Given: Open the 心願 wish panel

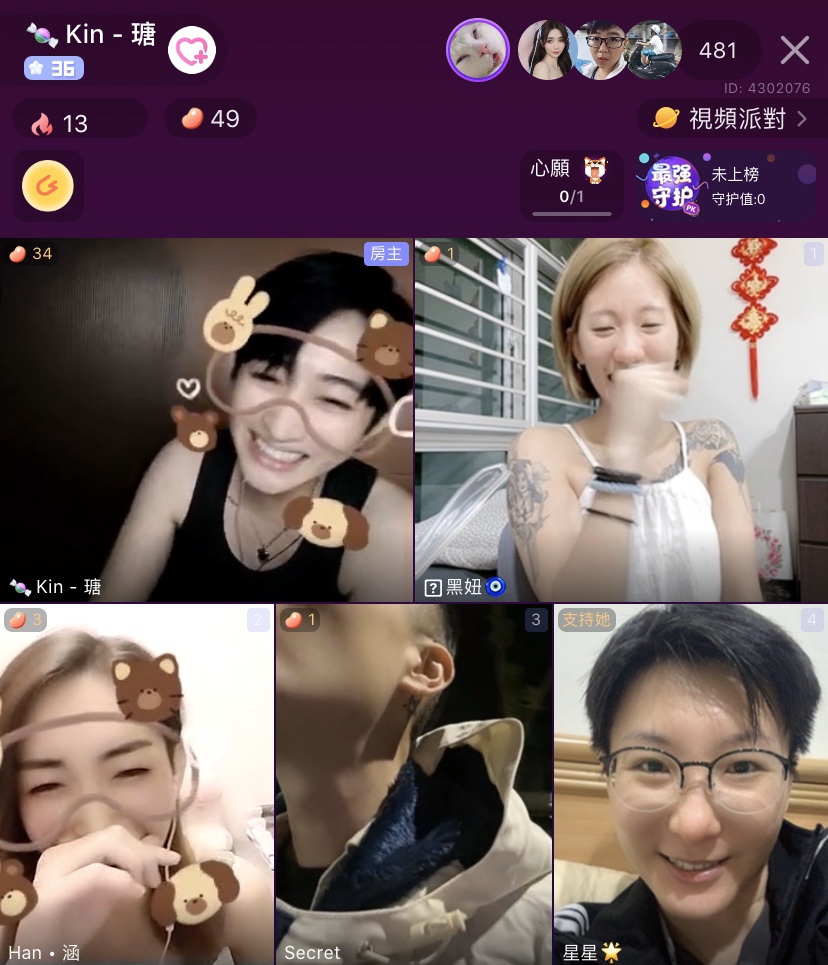Looking at the screenshot, I should pyautogui.click(x=571, y=184).
